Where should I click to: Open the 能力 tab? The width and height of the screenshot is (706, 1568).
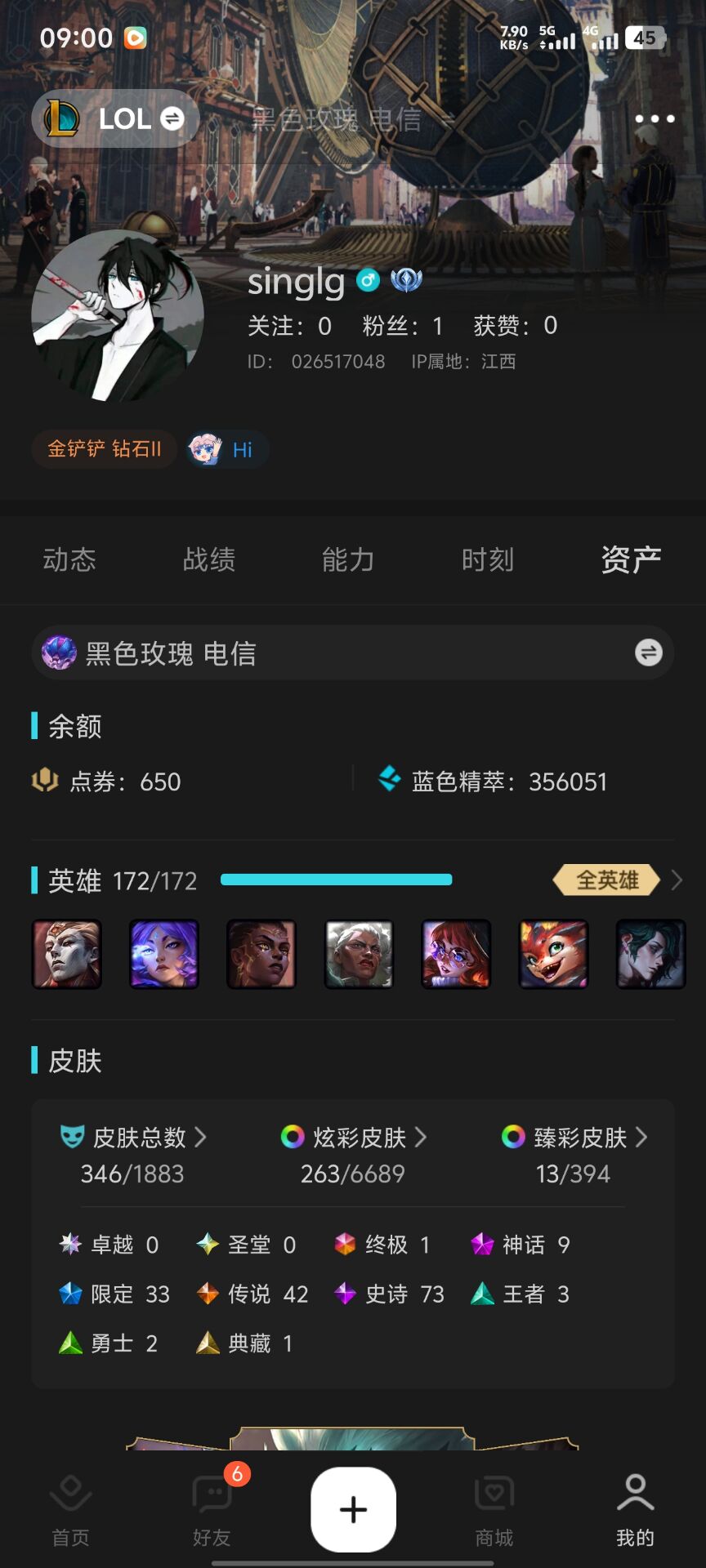pos(348,560)
